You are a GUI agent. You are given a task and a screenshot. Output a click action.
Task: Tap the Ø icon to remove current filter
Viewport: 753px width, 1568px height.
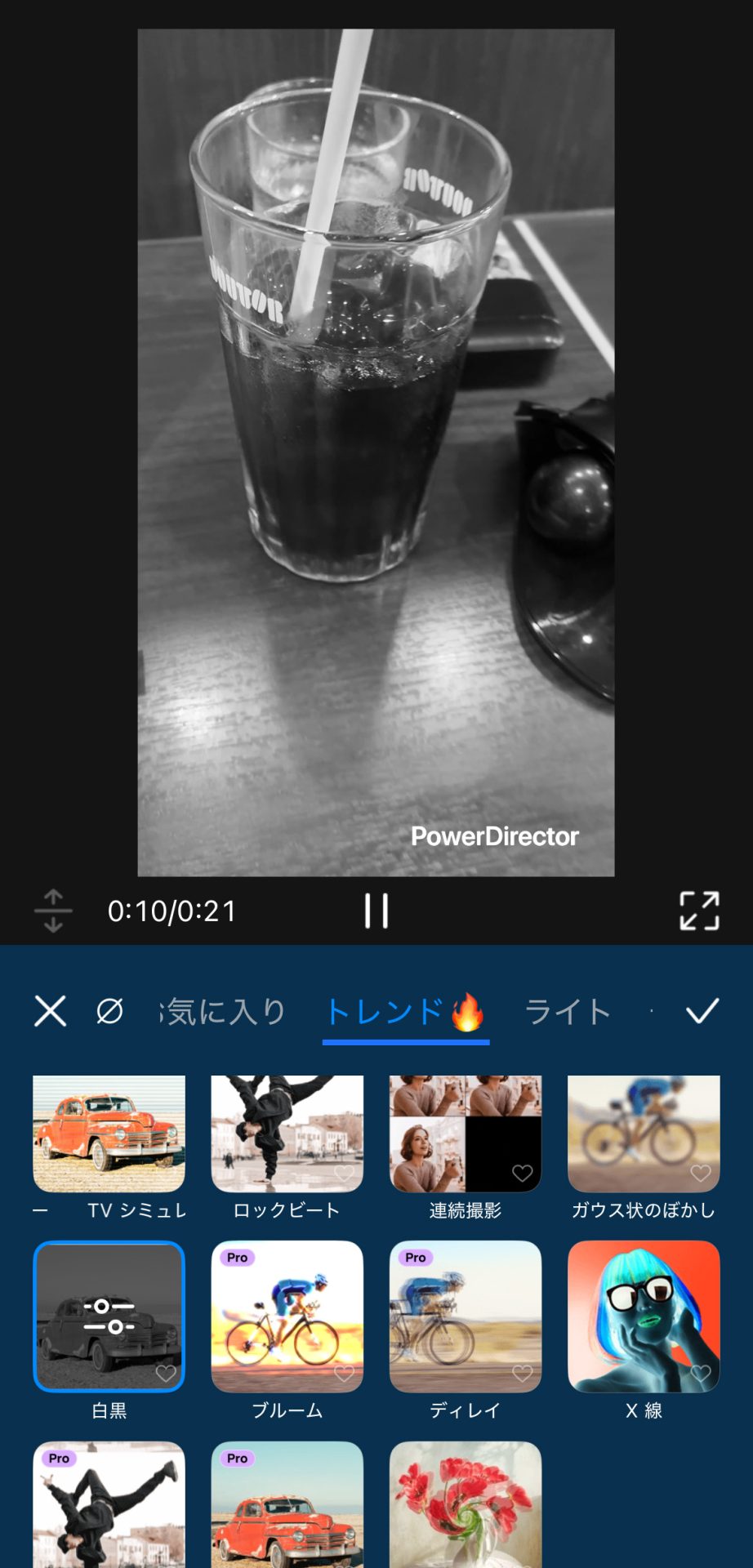click(x=109, y=1011)
